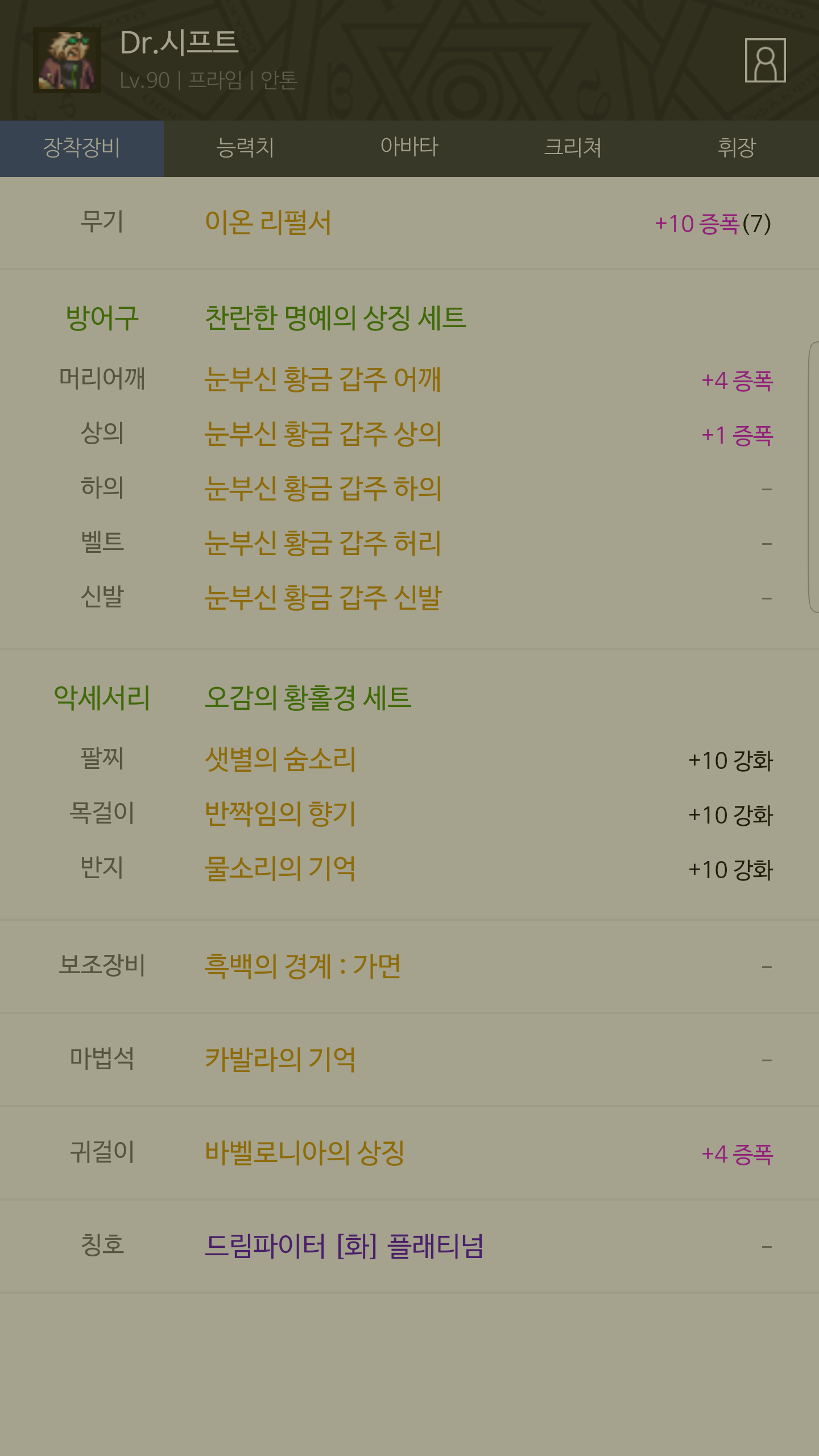819x1456 pixels.
Task: Switch to the 능력치 tab
Action: 245,148
